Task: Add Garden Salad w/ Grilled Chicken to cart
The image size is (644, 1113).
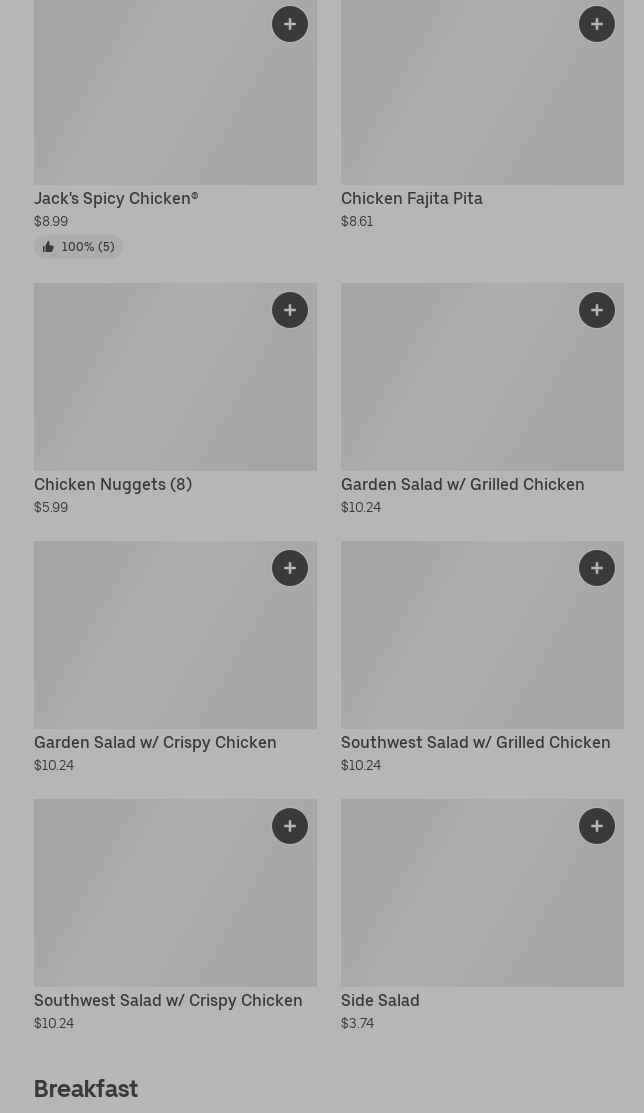Action: [597, 310]
